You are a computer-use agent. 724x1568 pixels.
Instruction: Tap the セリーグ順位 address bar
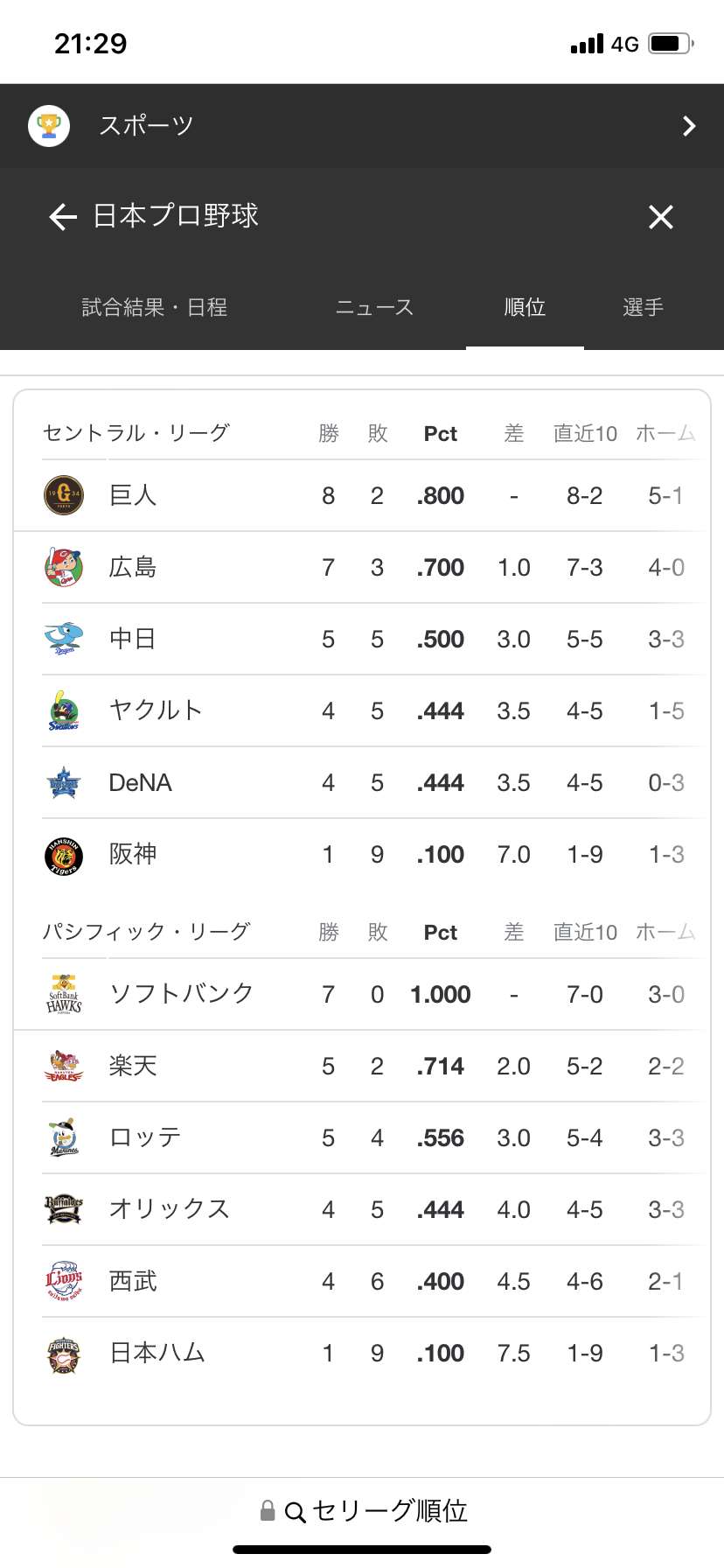click(364, 1511)
